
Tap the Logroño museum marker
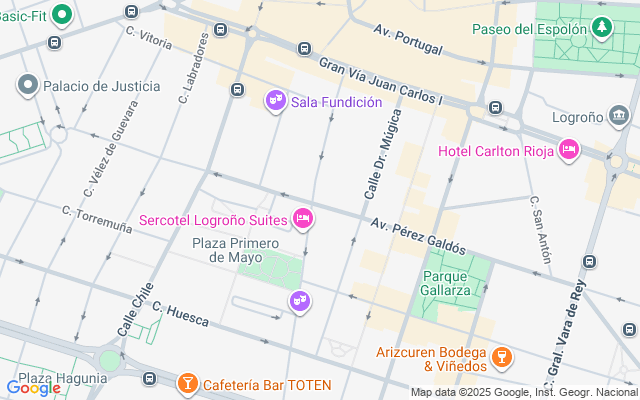click(x=619, y=116)
